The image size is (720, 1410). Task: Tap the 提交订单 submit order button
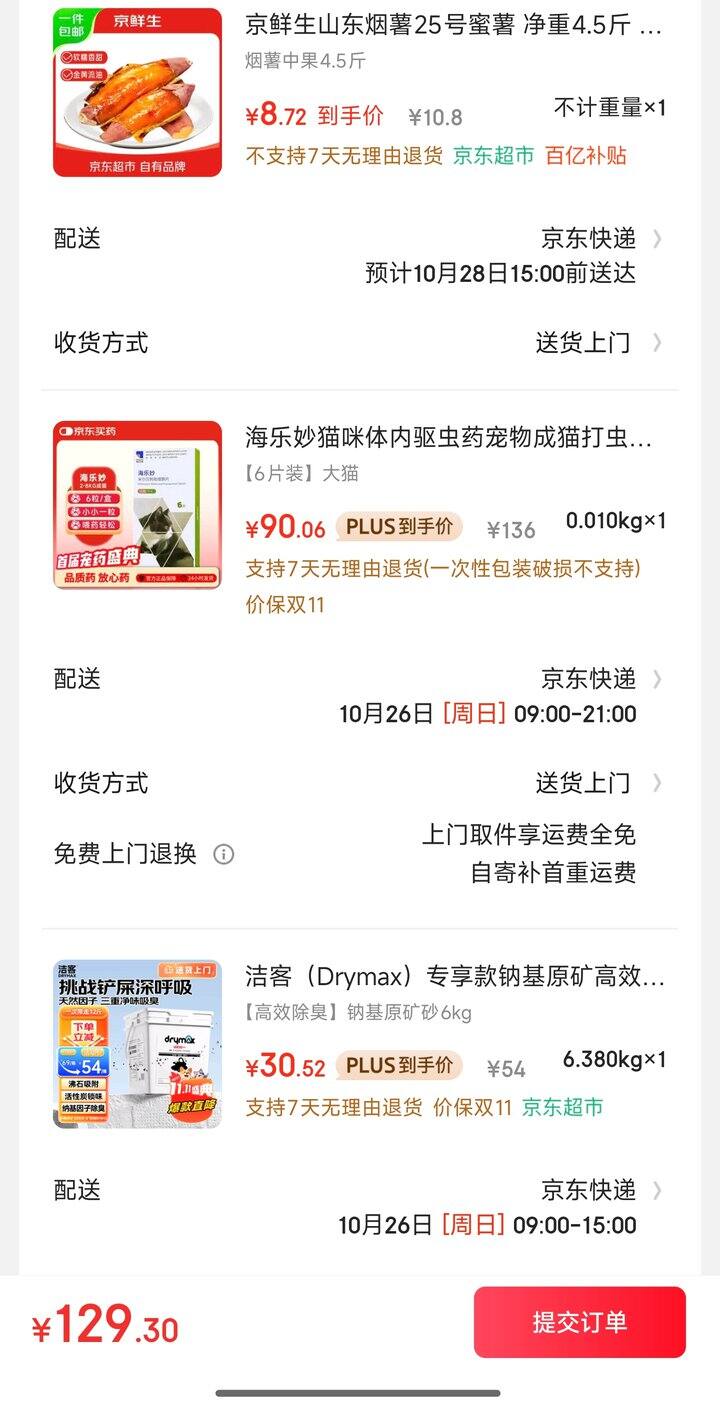[580, 1322]
